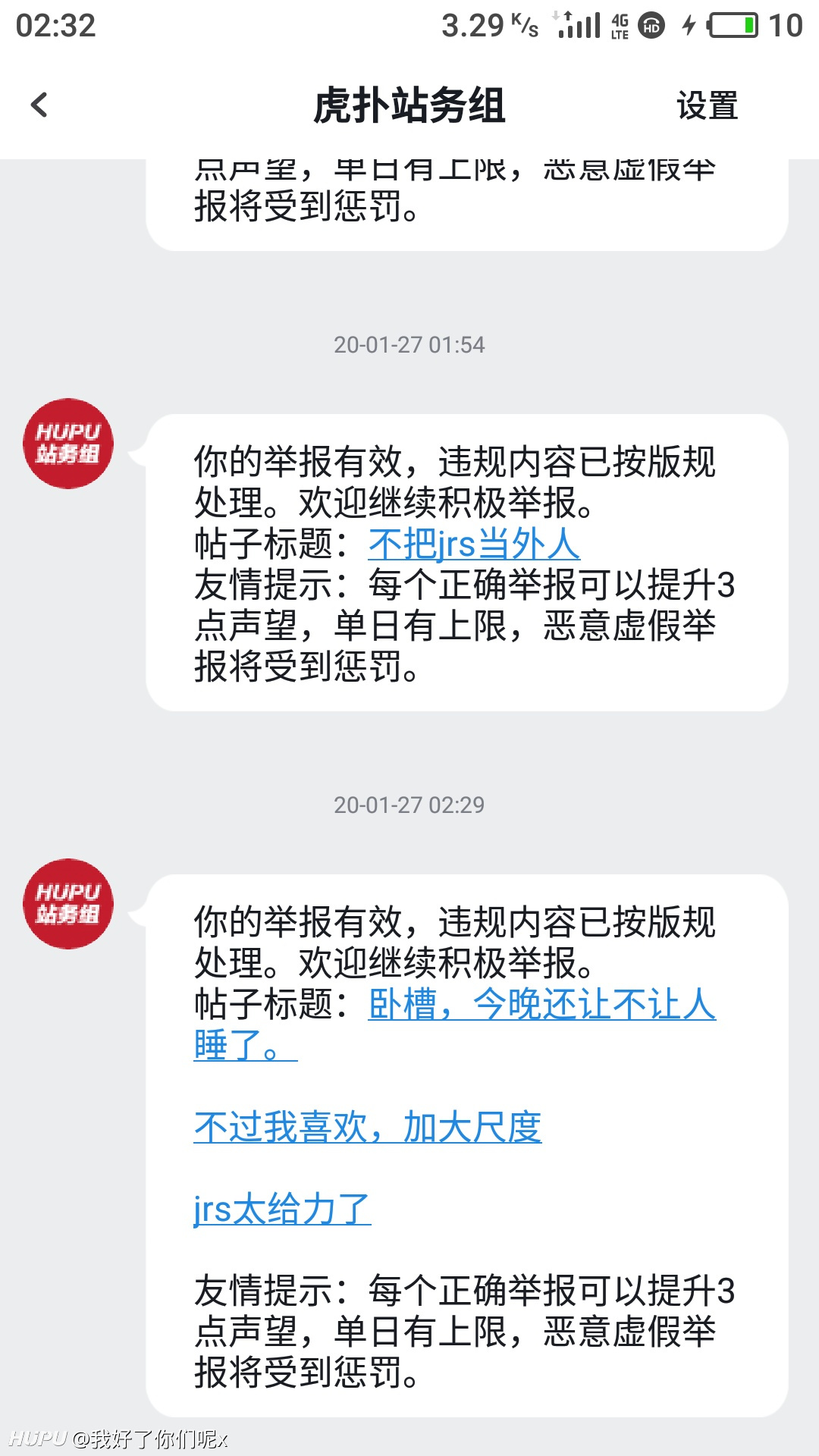Viewport: 819px width, 1456px height.
Task: Open 设置 in the top bar
Action: [707, 105]
